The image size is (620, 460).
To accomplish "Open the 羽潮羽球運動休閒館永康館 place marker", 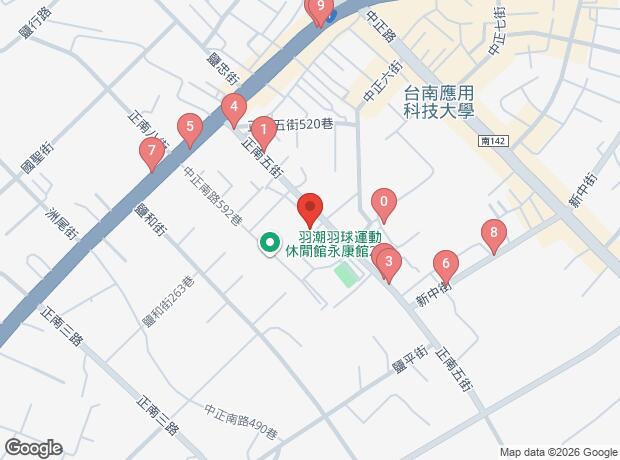I will click(x=269, y=242).
